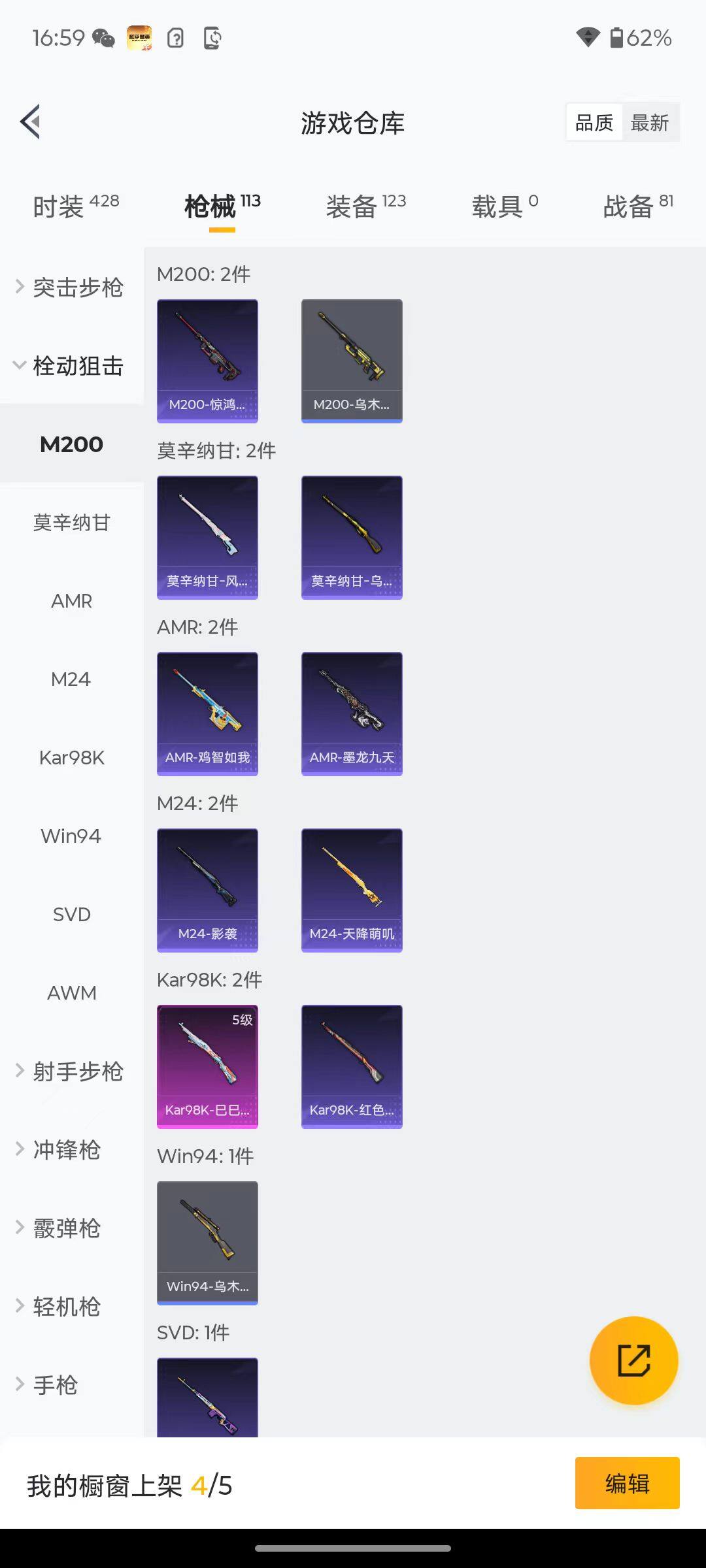
Task: Open the 战备 tab
Action: pos(637,206)
